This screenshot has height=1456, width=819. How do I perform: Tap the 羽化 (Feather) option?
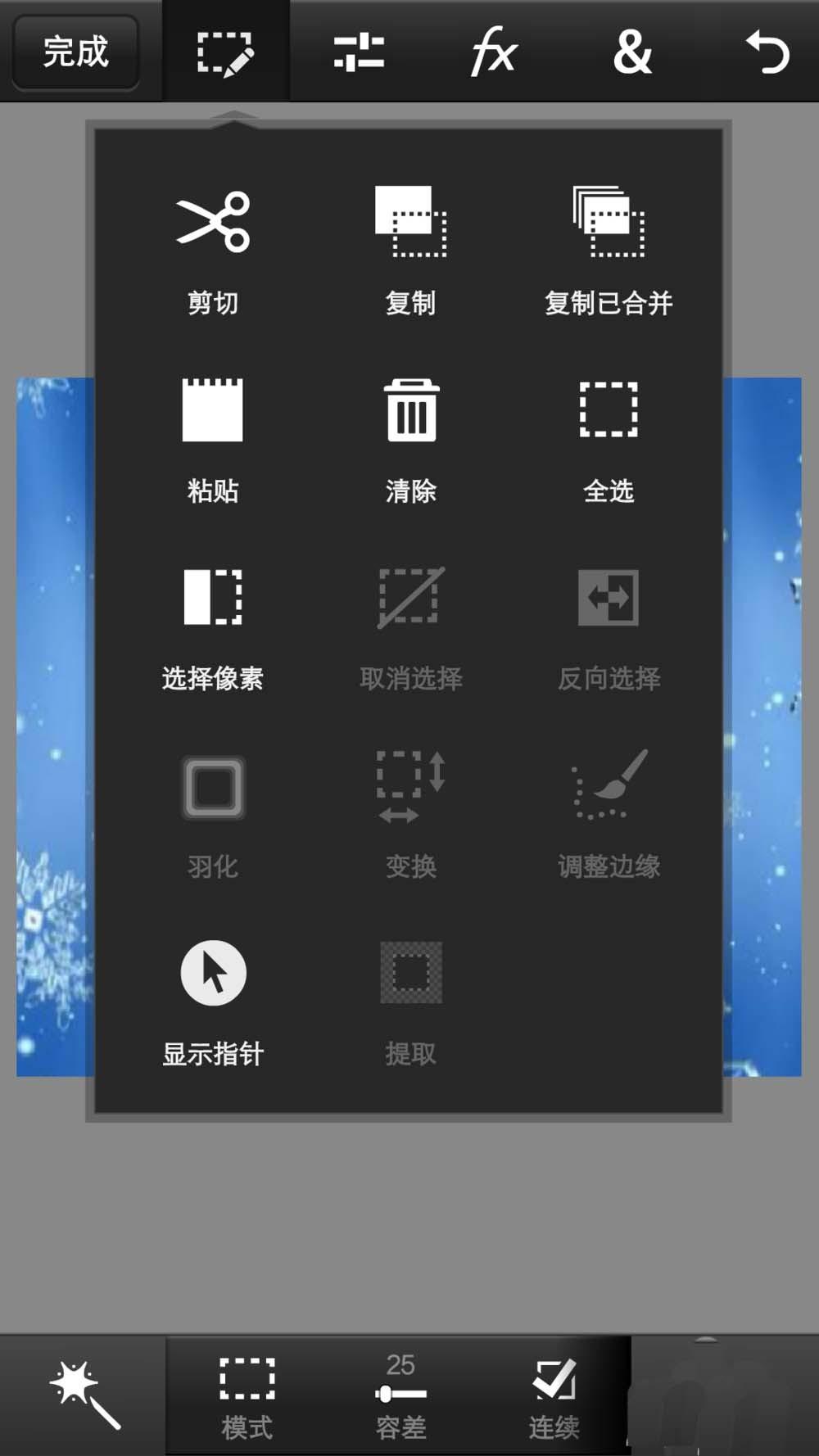tap(213, 786)
